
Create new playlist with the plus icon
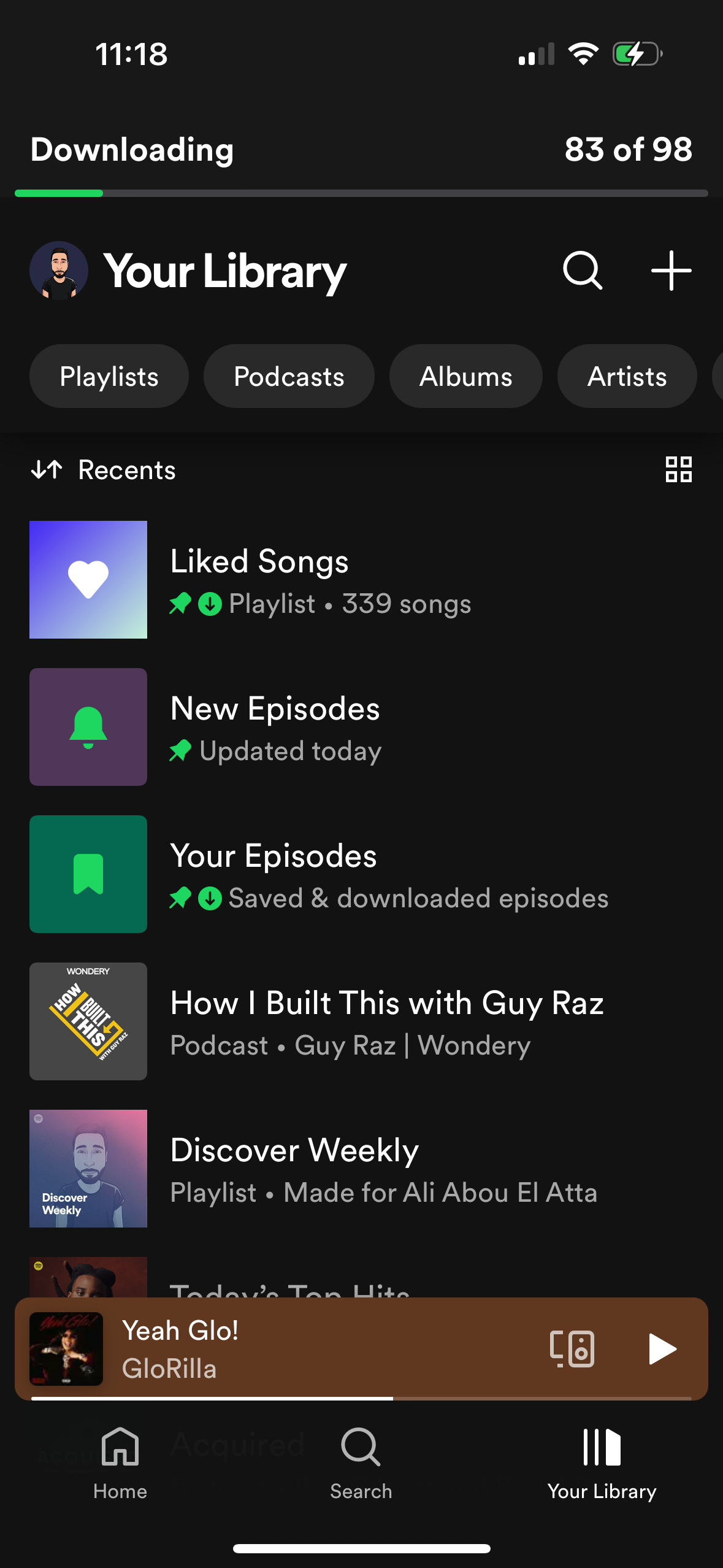click(670, 270)
